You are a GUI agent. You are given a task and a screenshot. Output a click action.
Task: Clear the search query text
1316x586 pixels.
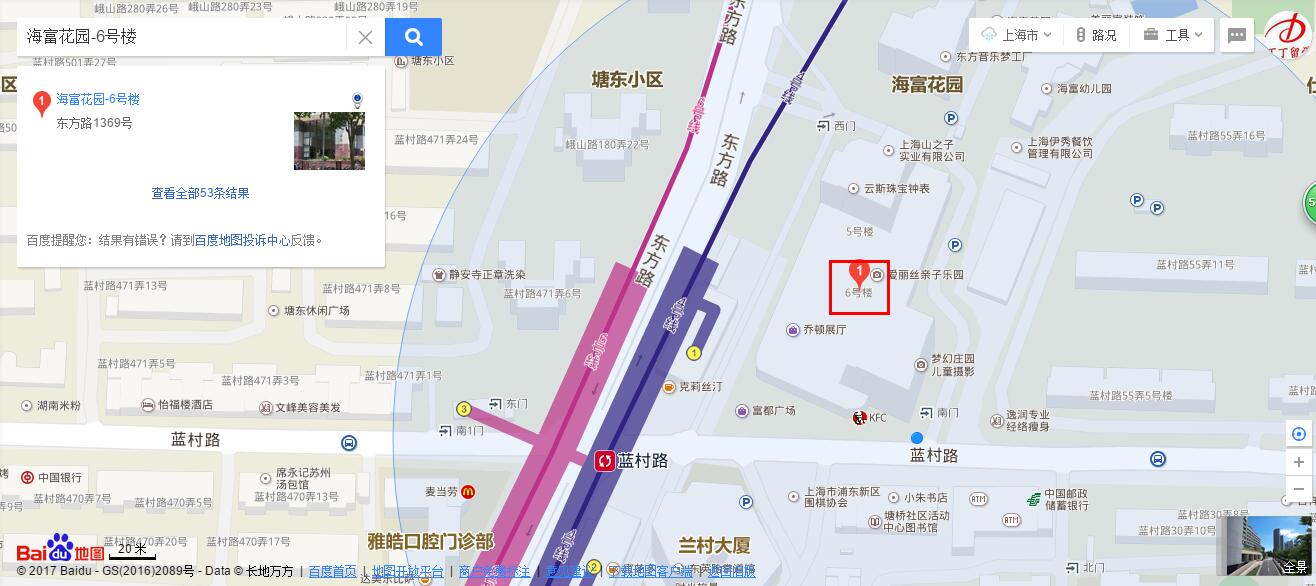tap(365, 38)
